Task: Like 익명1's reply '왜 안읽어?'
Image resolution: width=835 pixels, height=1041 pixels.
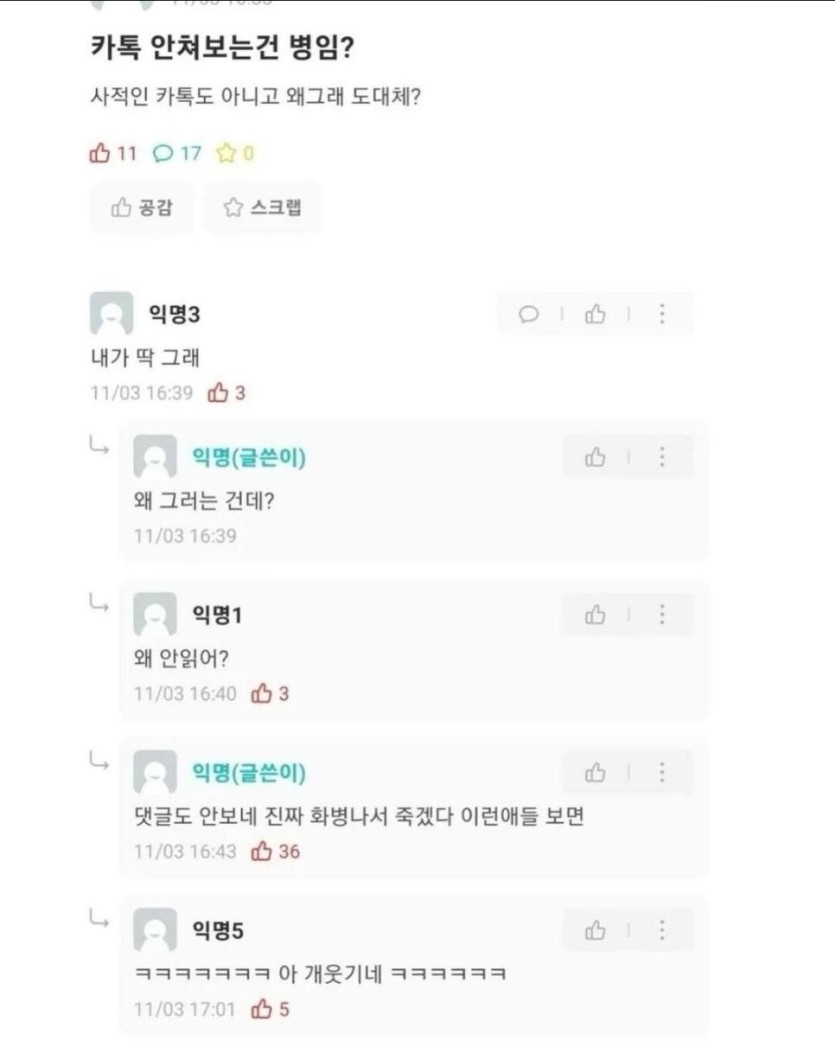Action: 595,615
